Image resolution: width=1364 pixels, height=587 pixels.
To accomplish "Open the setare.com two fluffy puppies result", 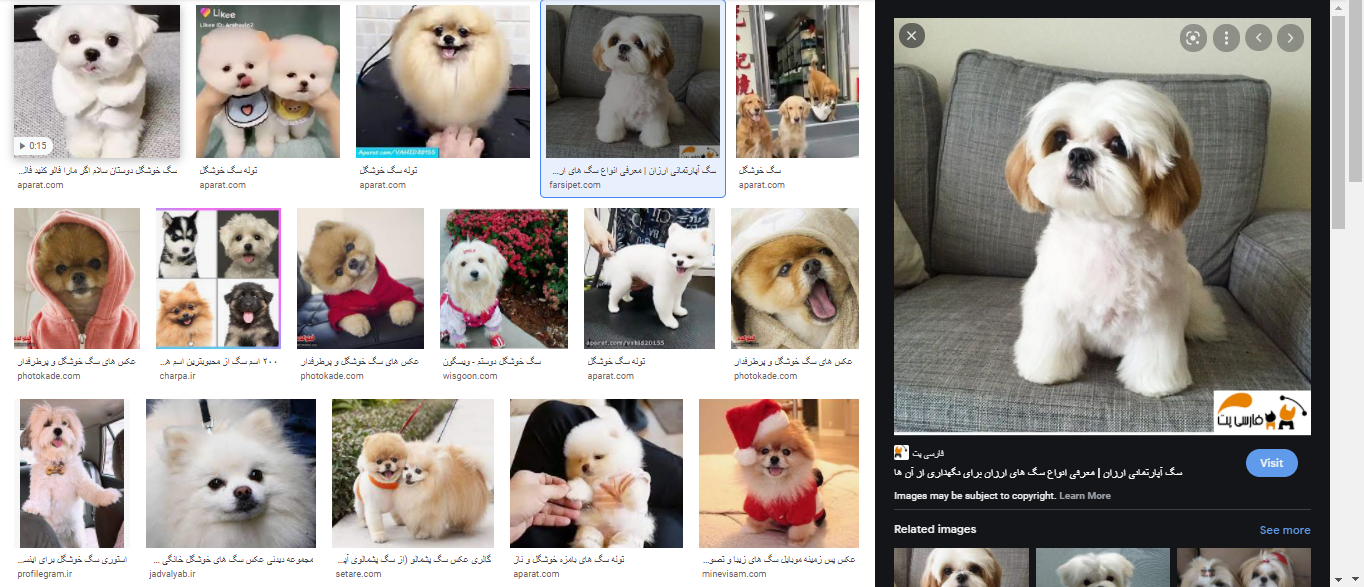I will pos(412,473).
